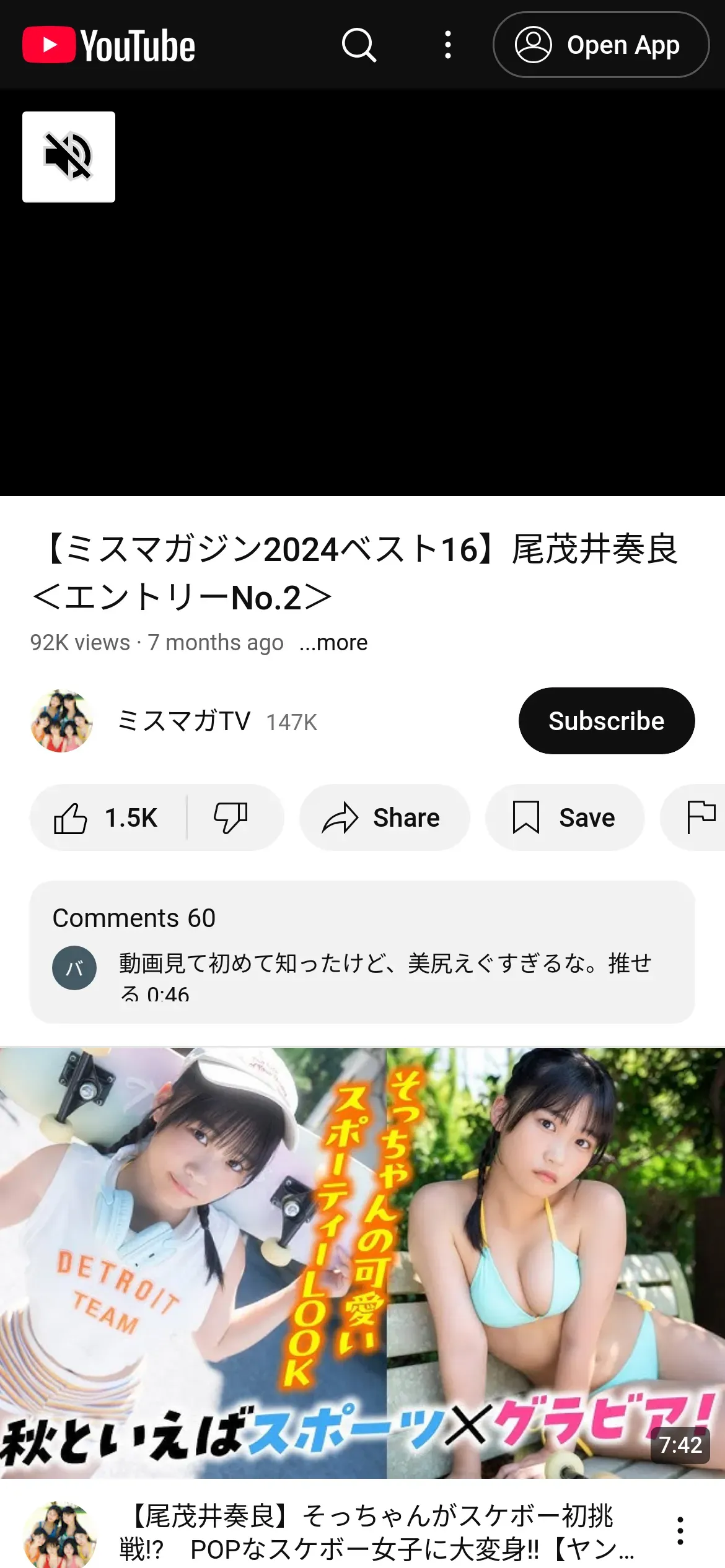Open the Comments 60 section
The width and height of the screenshot is (725, 1568).
(362, 952)
